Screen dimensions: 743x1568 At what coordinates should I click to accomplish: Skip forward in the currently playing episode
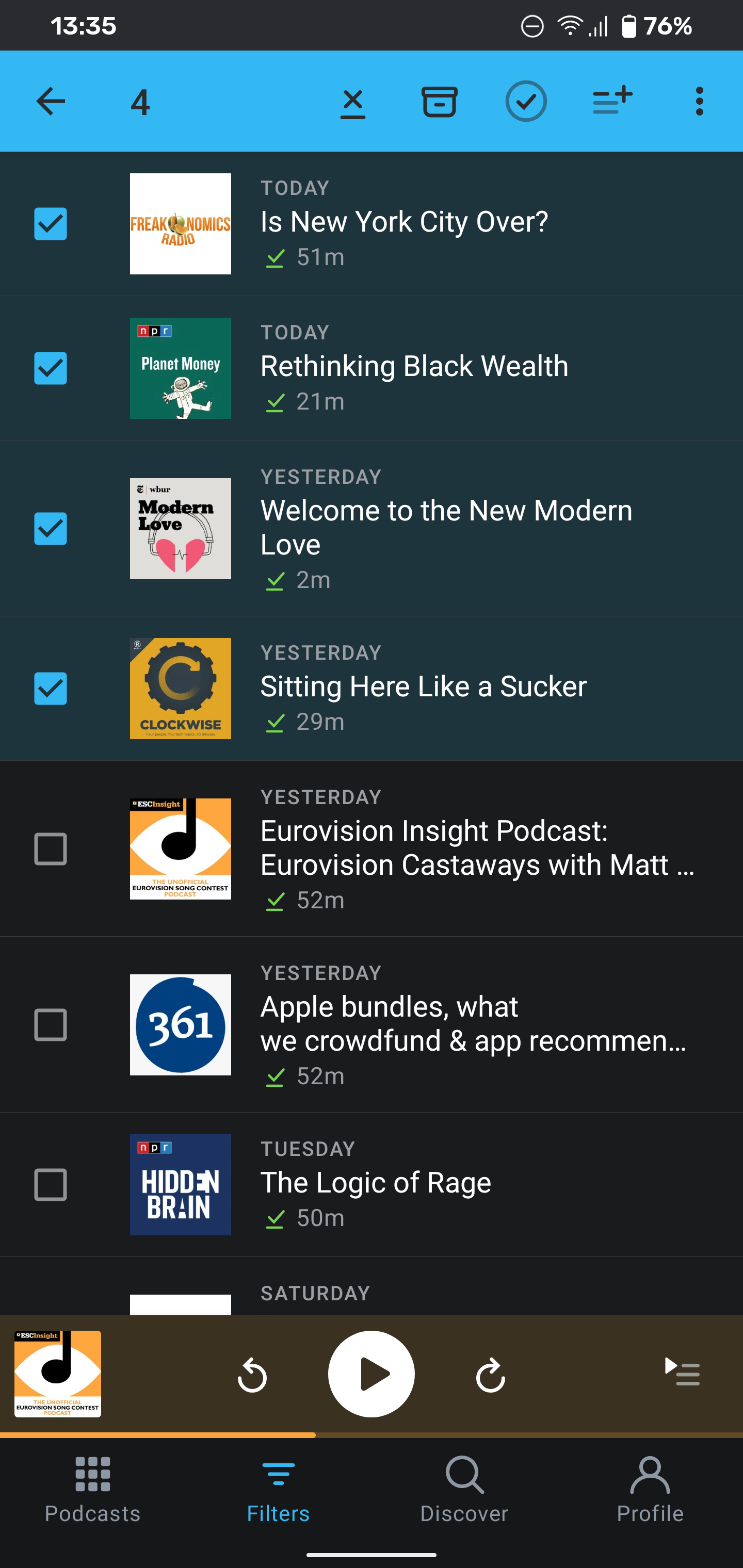491,1374
